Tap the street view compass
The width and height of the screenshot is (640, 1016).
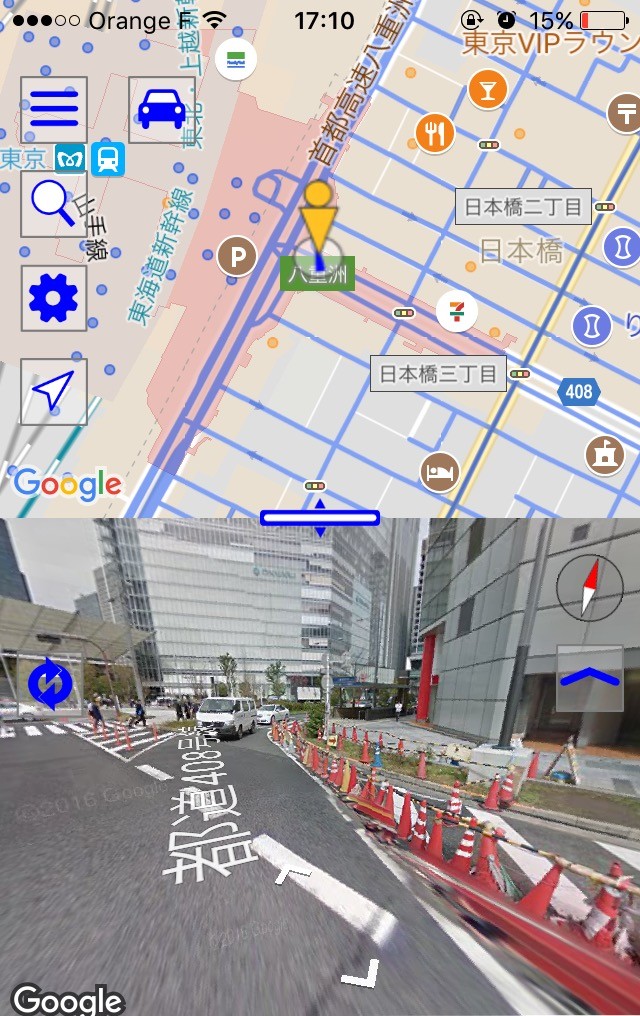(589, 588)
